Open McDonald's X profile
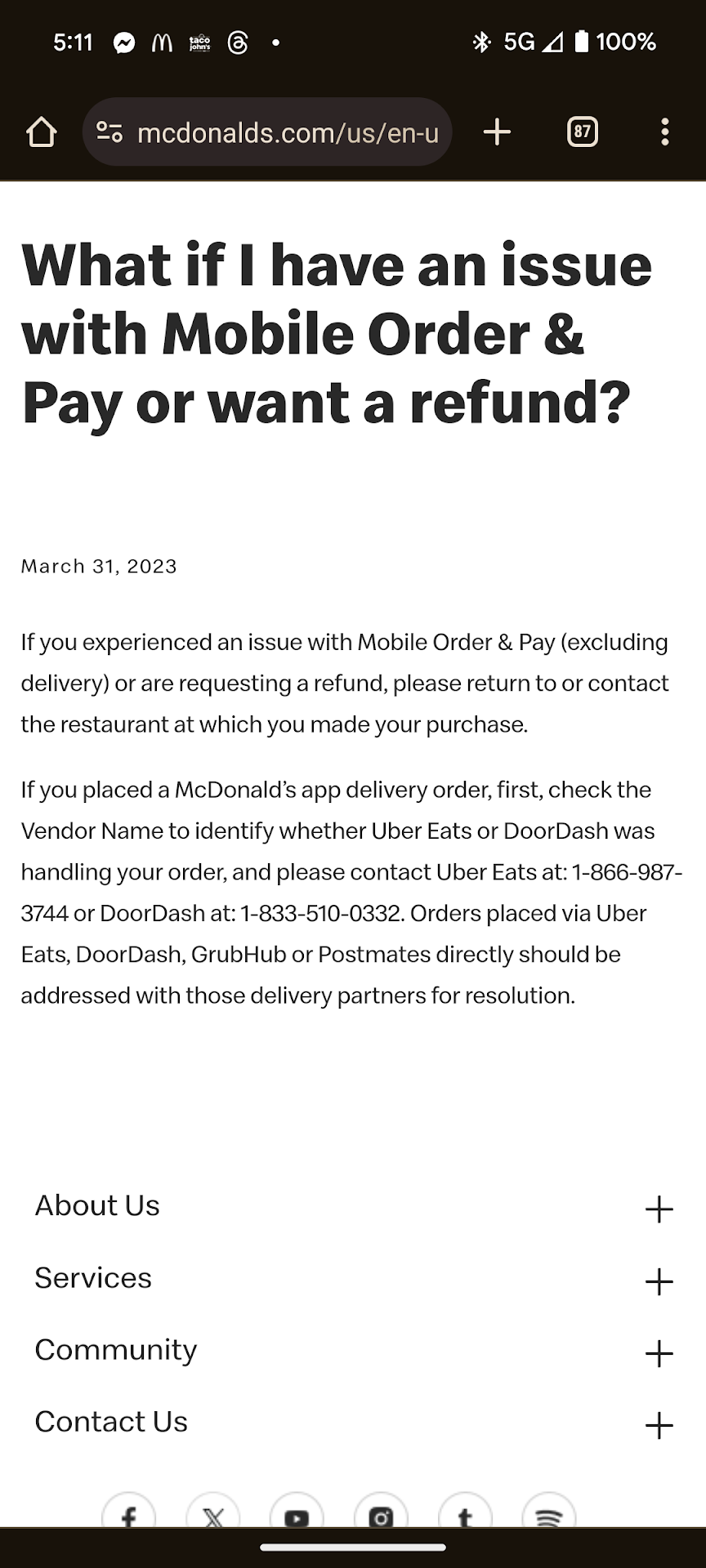Image resolution: width=706 pixels, height=1568 pixels. [213, 1513]
